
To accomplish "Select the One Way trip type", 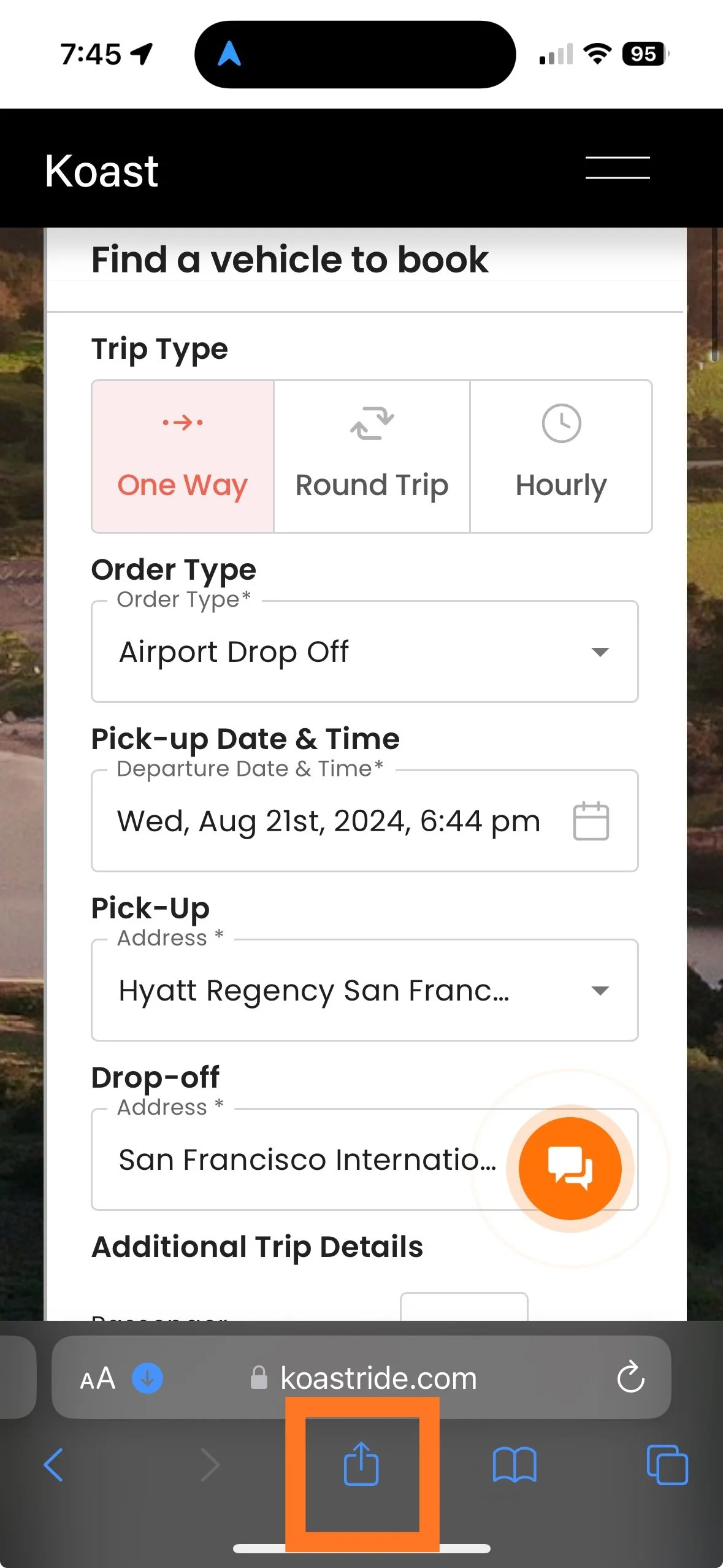I will [x=182, y=456].
